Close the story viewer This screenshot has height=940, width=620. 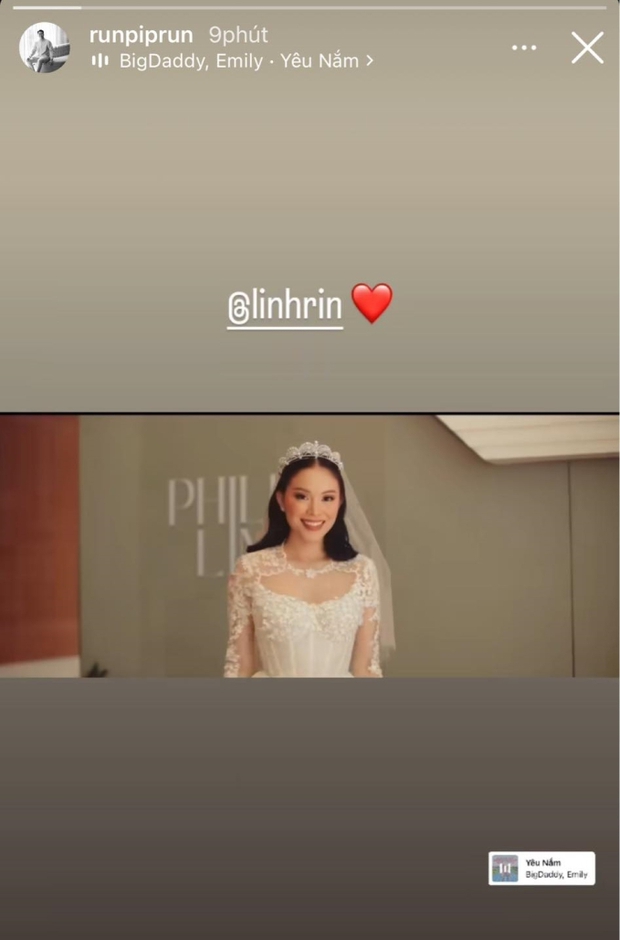pyautogui.click(x=587, y=47)
